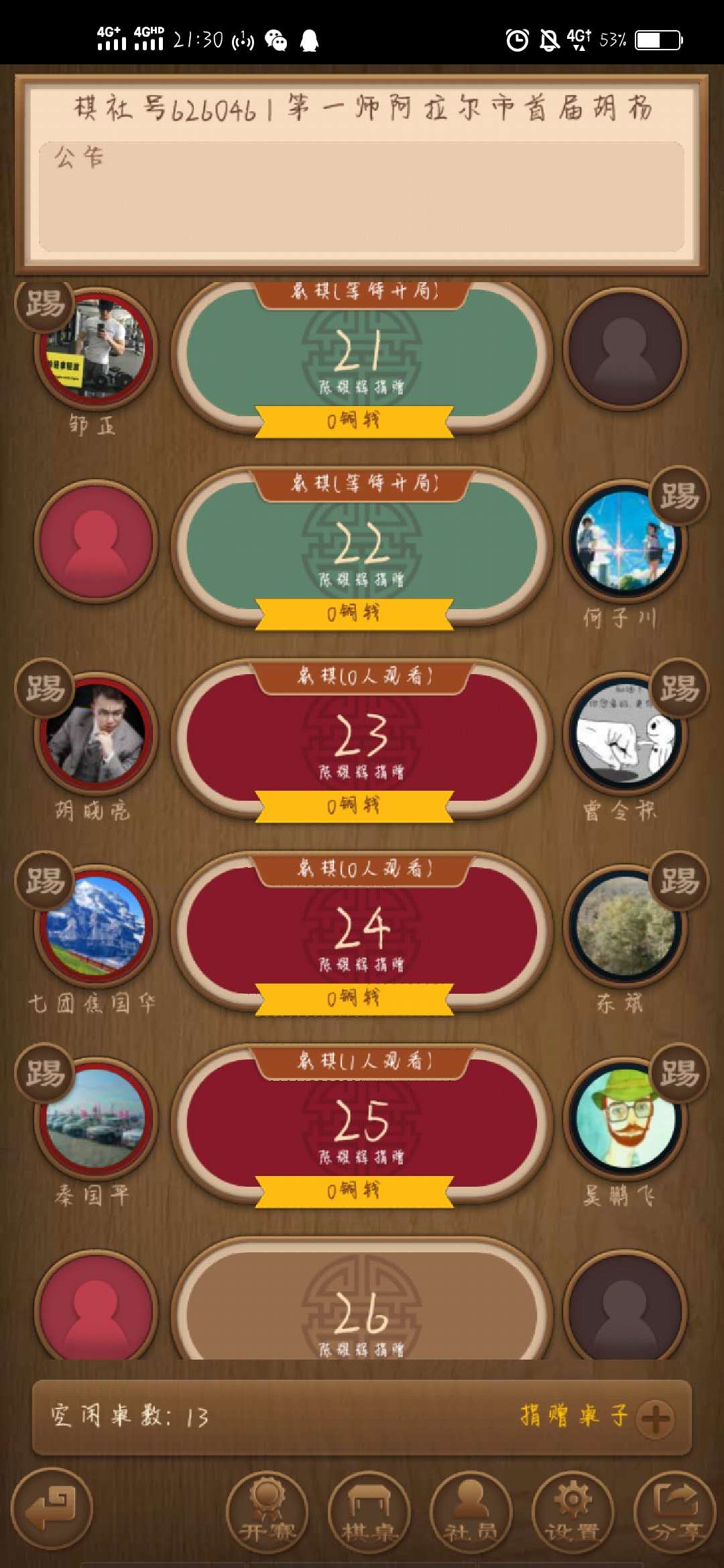Donate a table with the plus button
Screen dimensions: 724x1568
(x=656, y=1418)
